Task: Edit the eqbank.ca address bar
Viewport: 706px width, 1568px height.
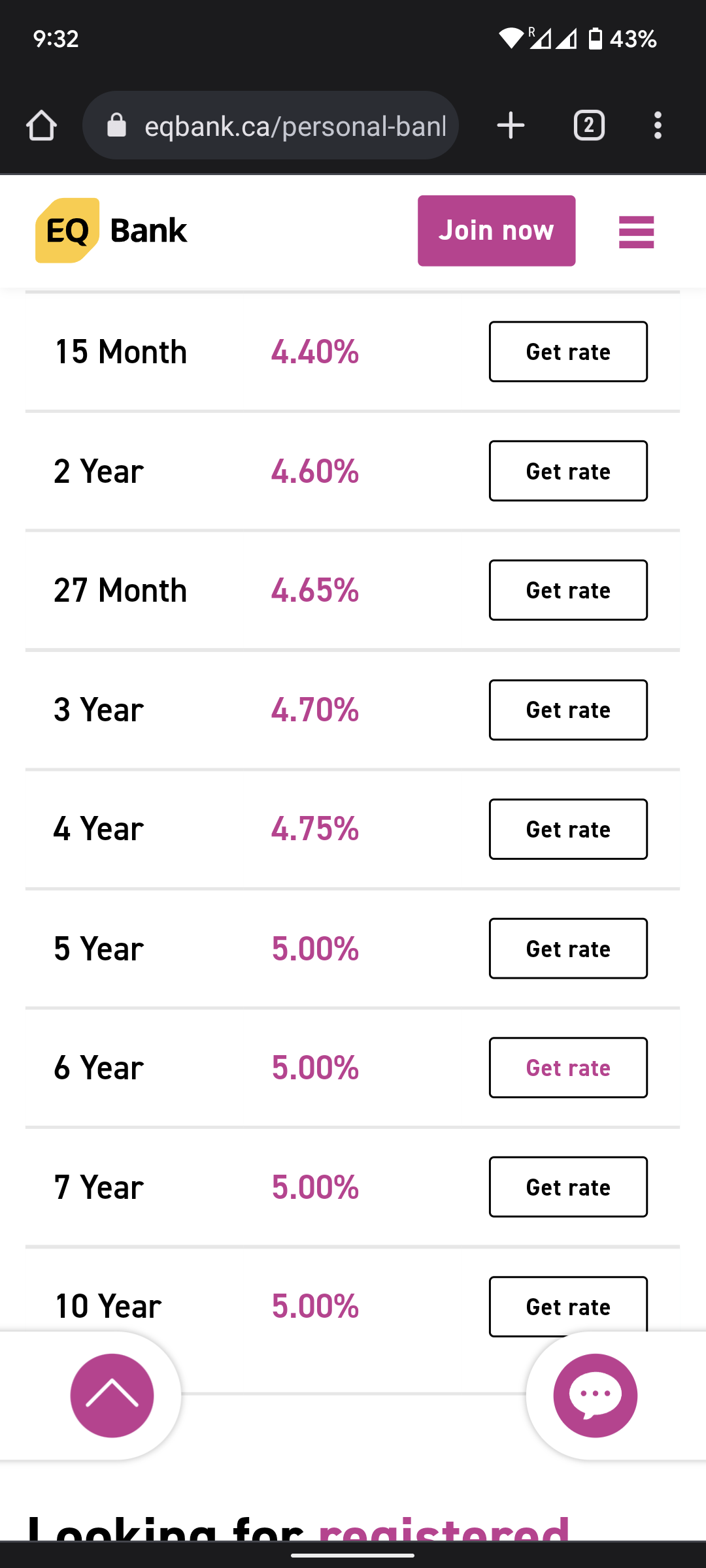Action: (271, 125)
